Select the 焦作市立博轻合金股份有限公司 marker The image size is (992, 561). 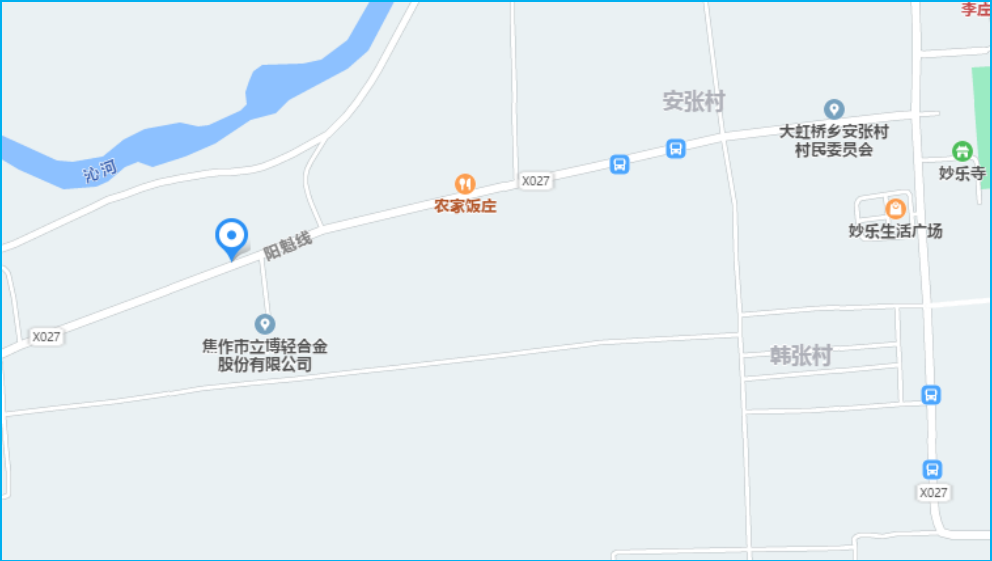(265, 324)
